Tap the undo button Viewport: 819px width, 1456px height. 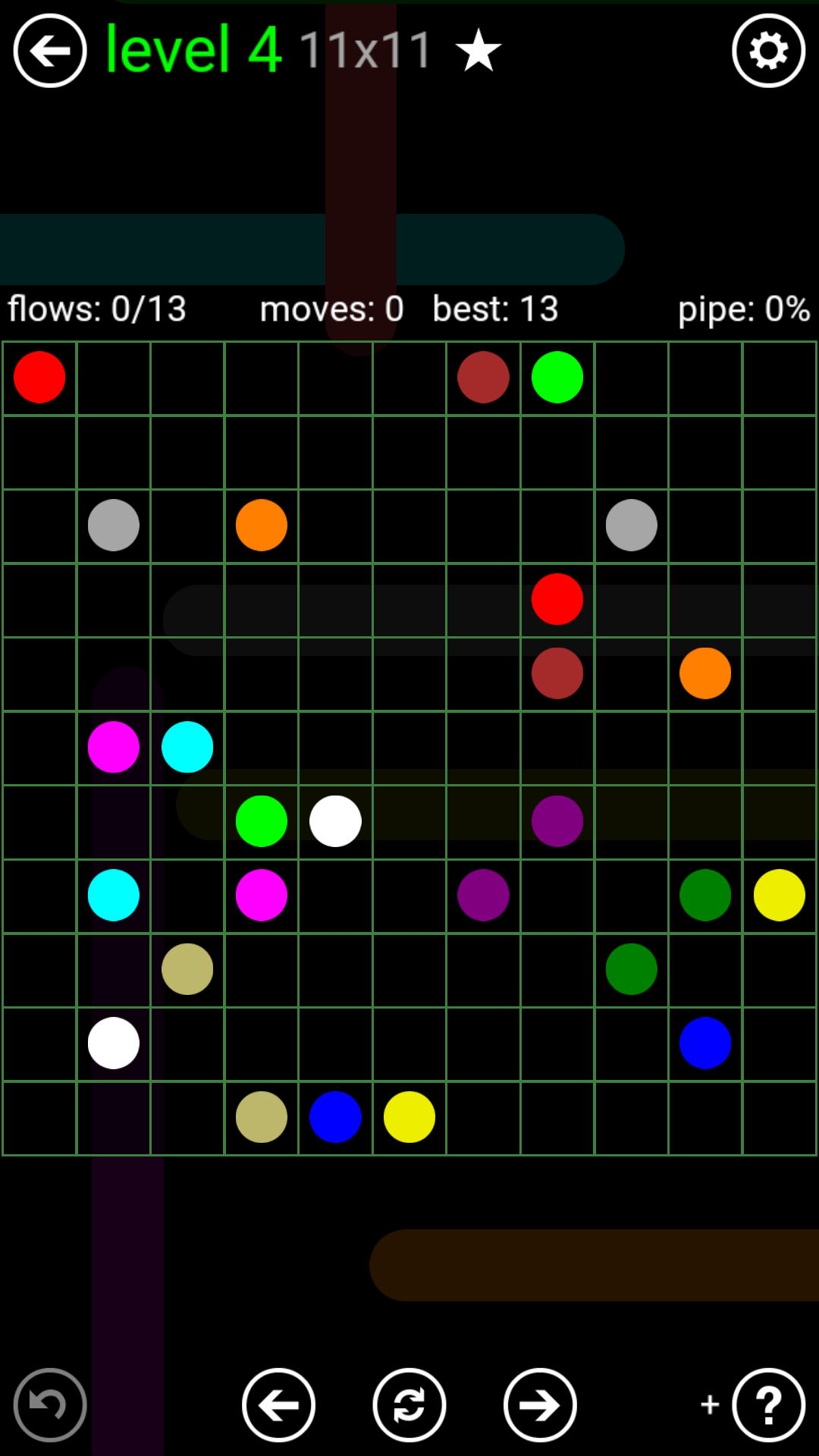coord(50,1404)
